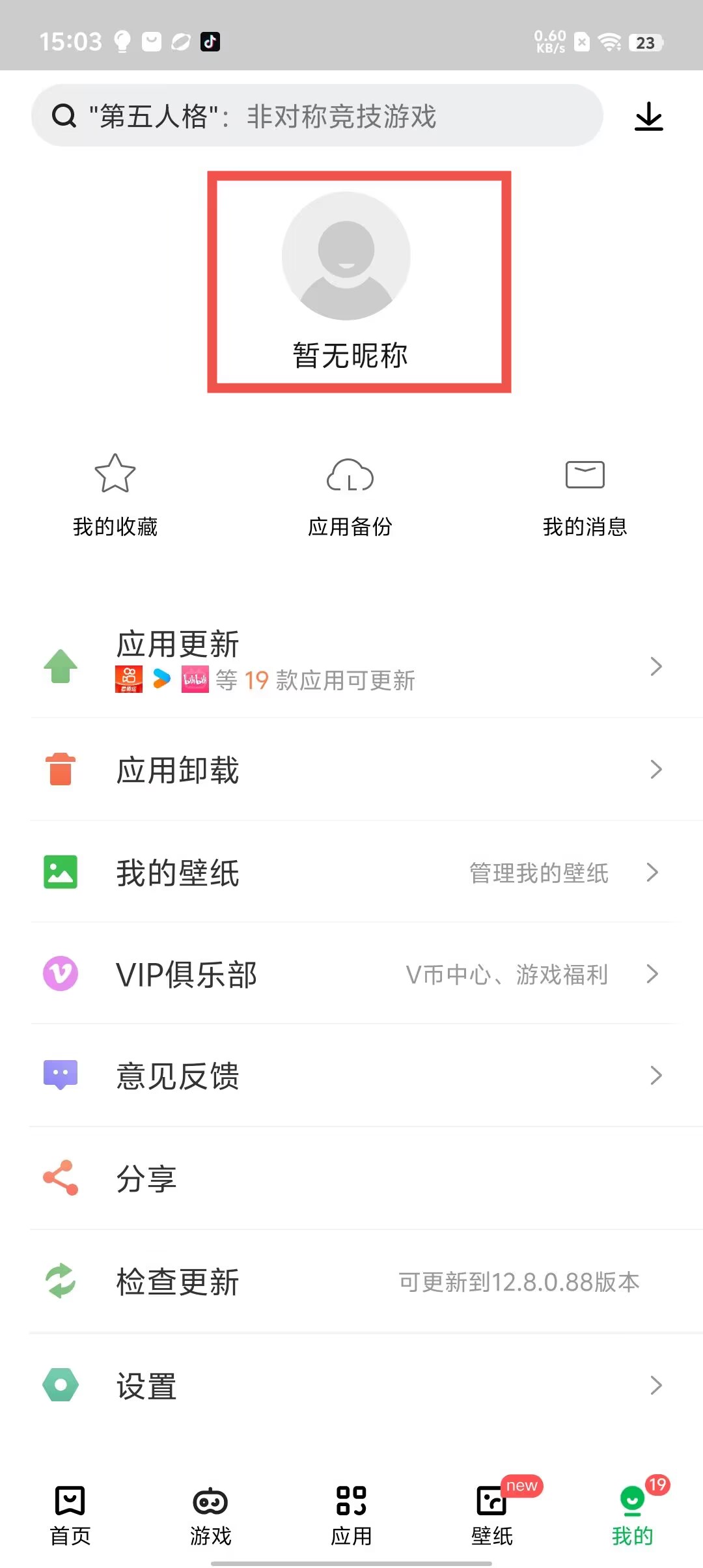703x1568 pixels.
Task: Go to 应用卸载 uninstall apps
Action: tap(351, 770)
